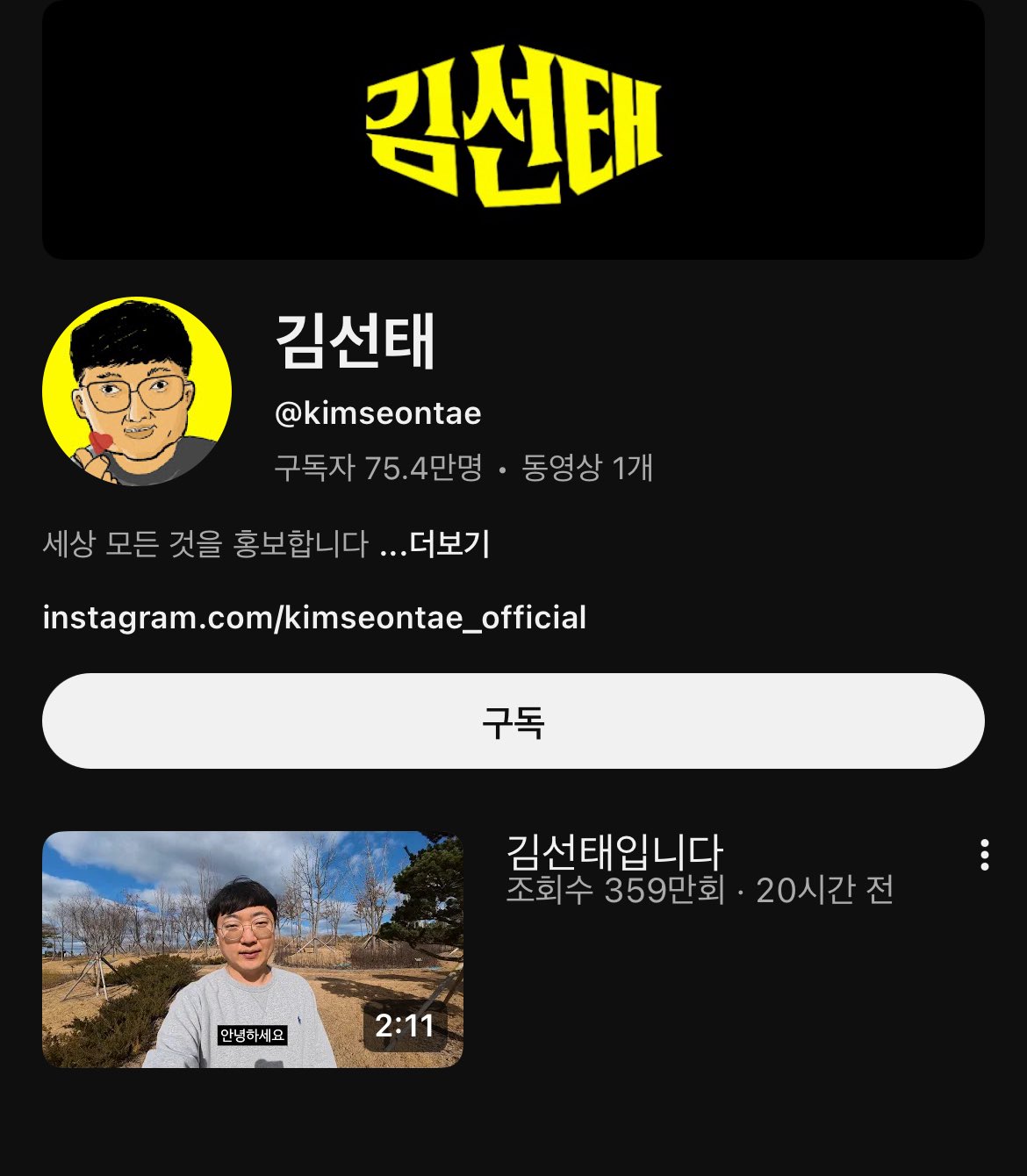This screenshot has height=1176, width=1027.
Task: View the 김선태 channel profile picture
Action: [x=137, y=391]
